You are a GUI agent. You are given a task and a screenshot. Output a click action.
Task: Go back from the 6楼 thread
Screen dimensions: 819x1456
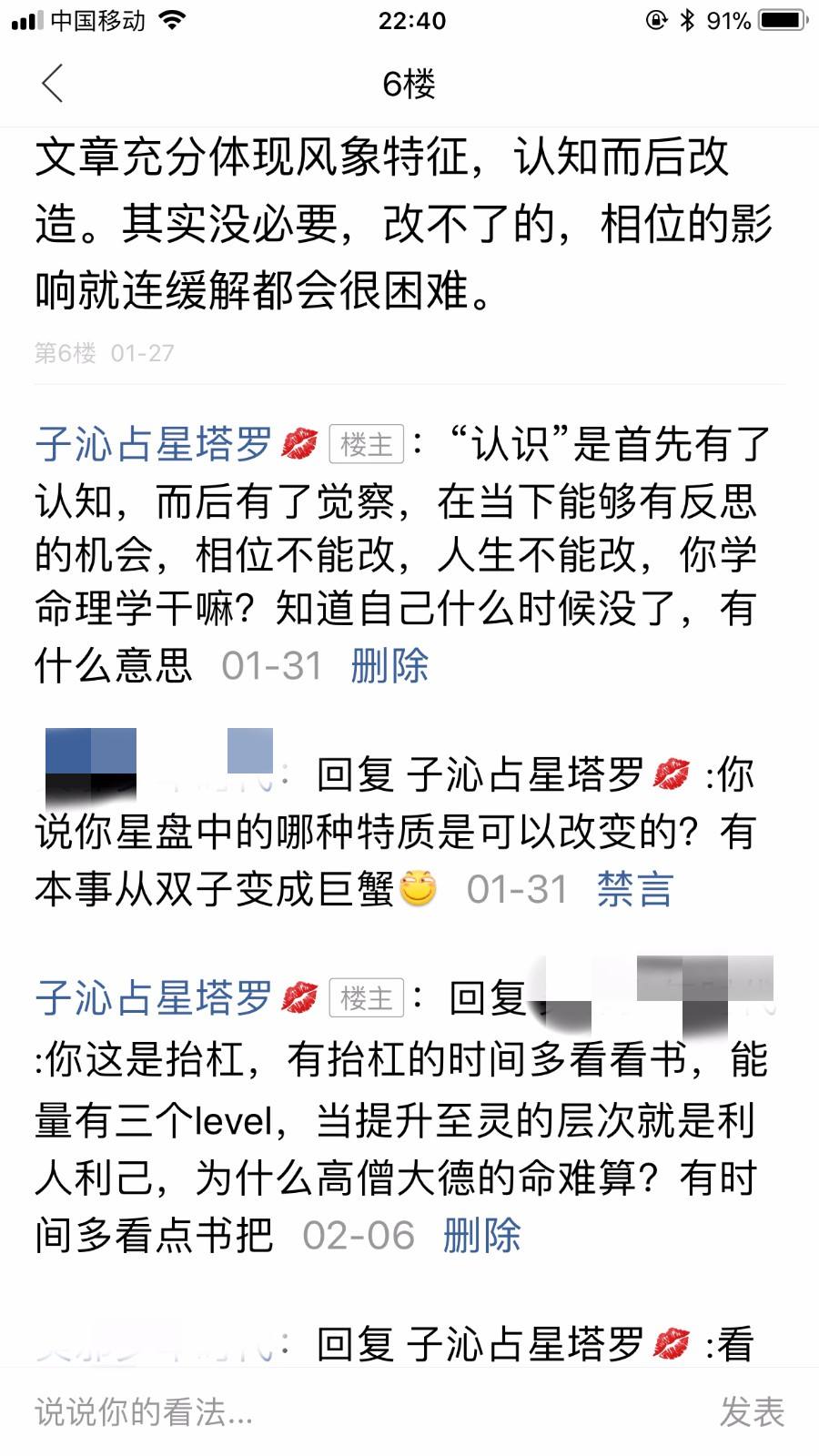pyautogui.click(x=53, y=84)
